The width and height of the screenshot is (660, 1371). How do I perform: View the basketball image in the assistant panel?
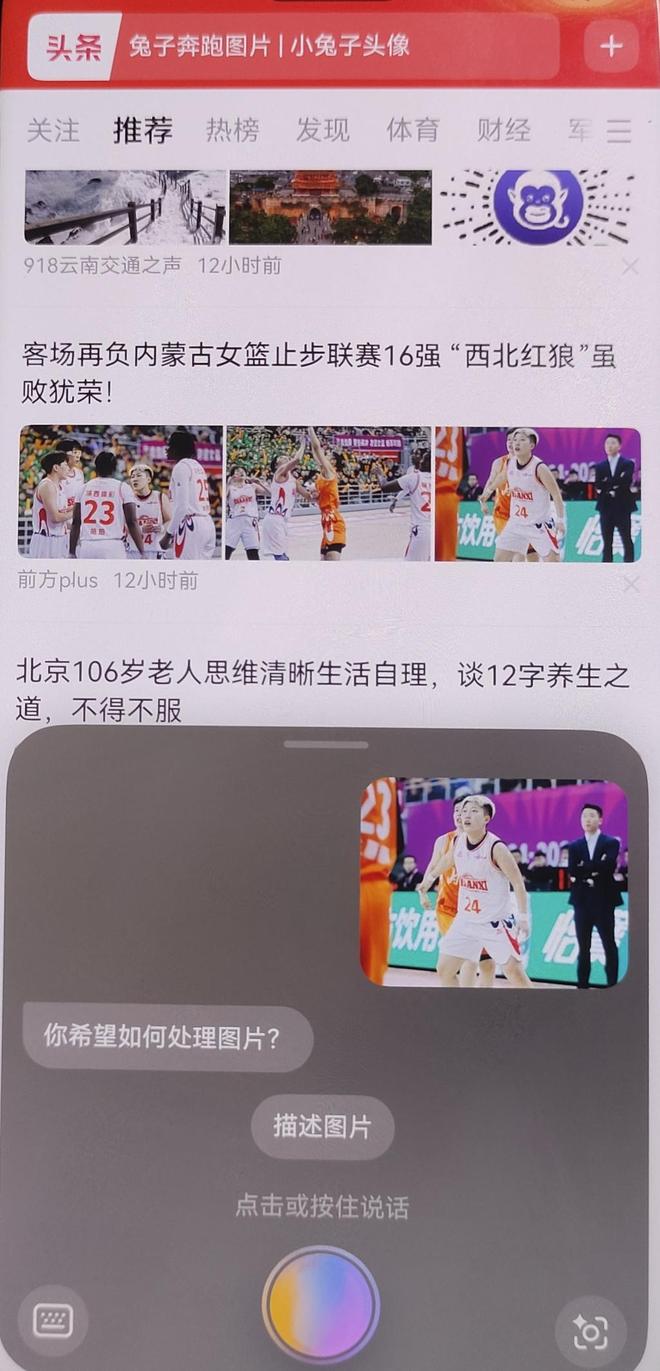[x=494, y=882]
